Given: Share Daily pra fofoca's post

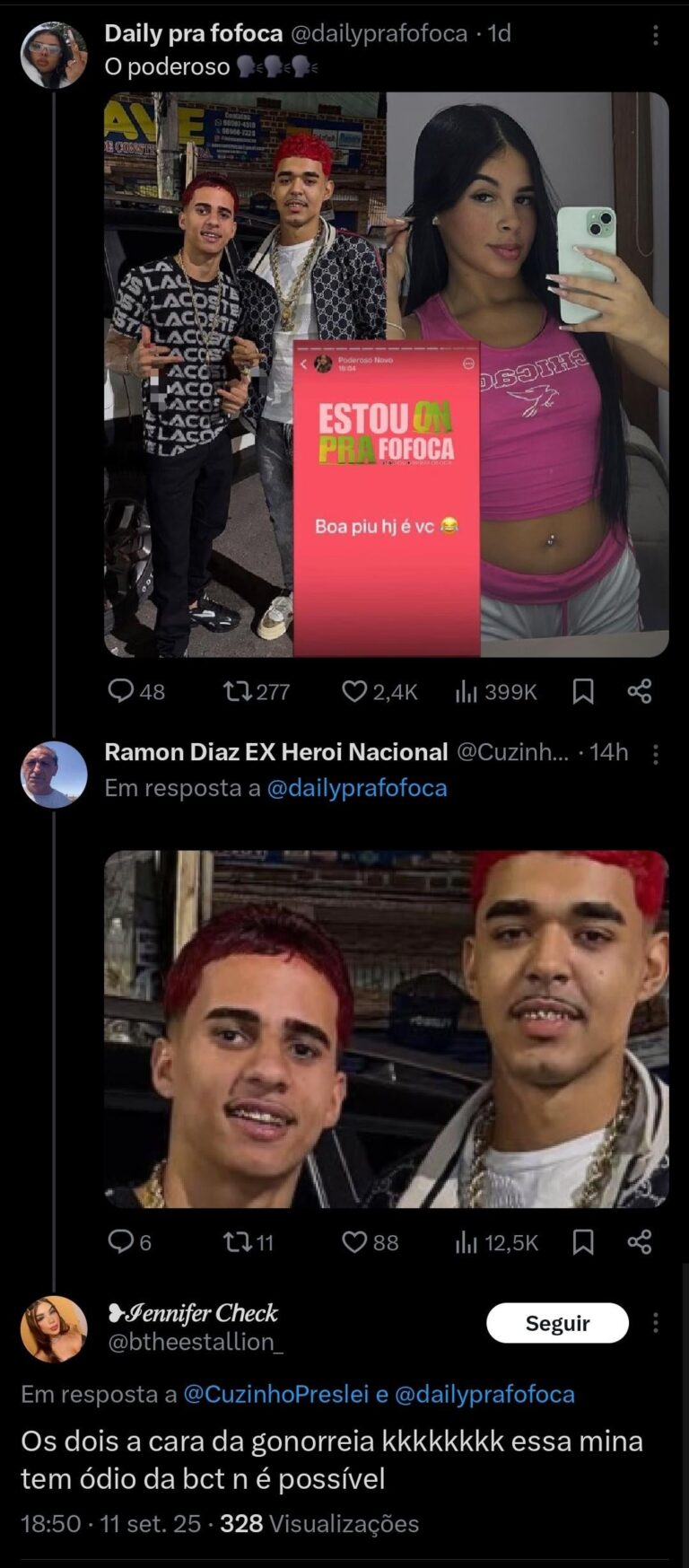Looking at the screenshot, I should [640, 691].
